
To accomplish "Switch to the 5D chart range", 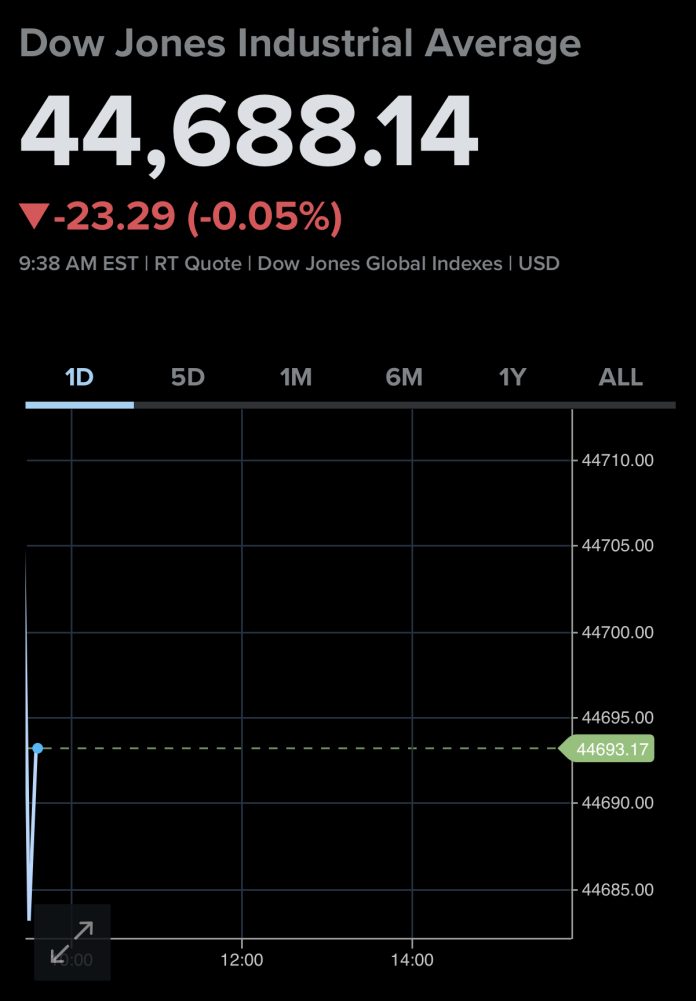I will coord(187,378).
